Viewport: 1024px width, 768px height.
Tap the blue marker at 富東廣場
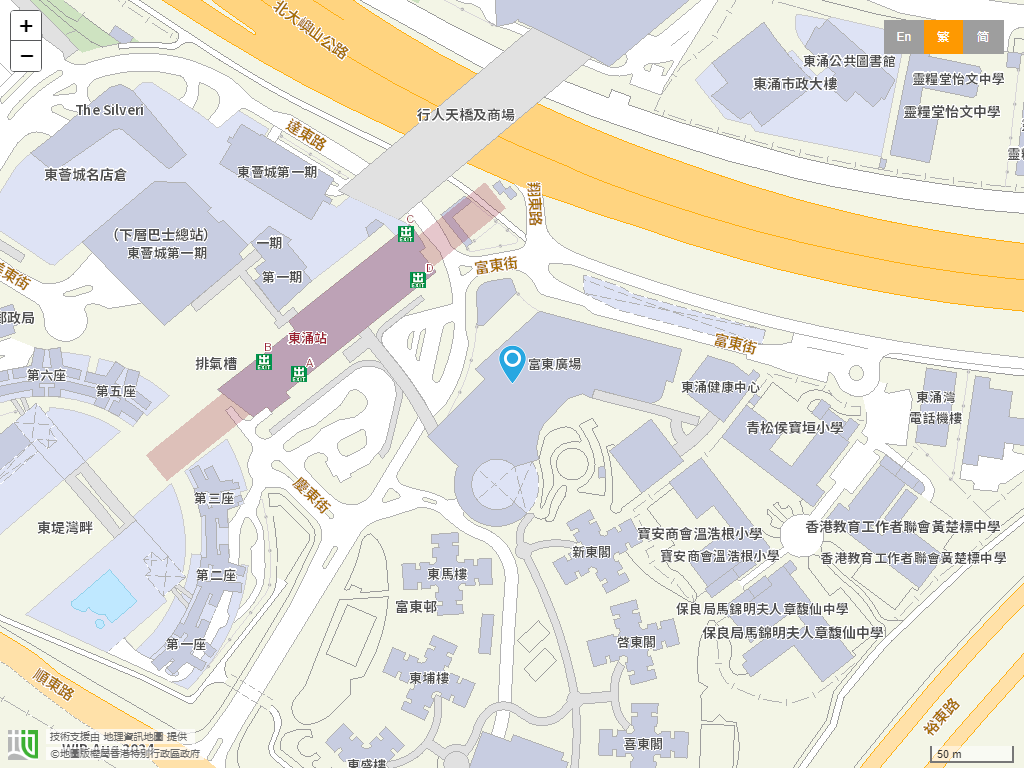pyautogui.click(x=512, y=363)
